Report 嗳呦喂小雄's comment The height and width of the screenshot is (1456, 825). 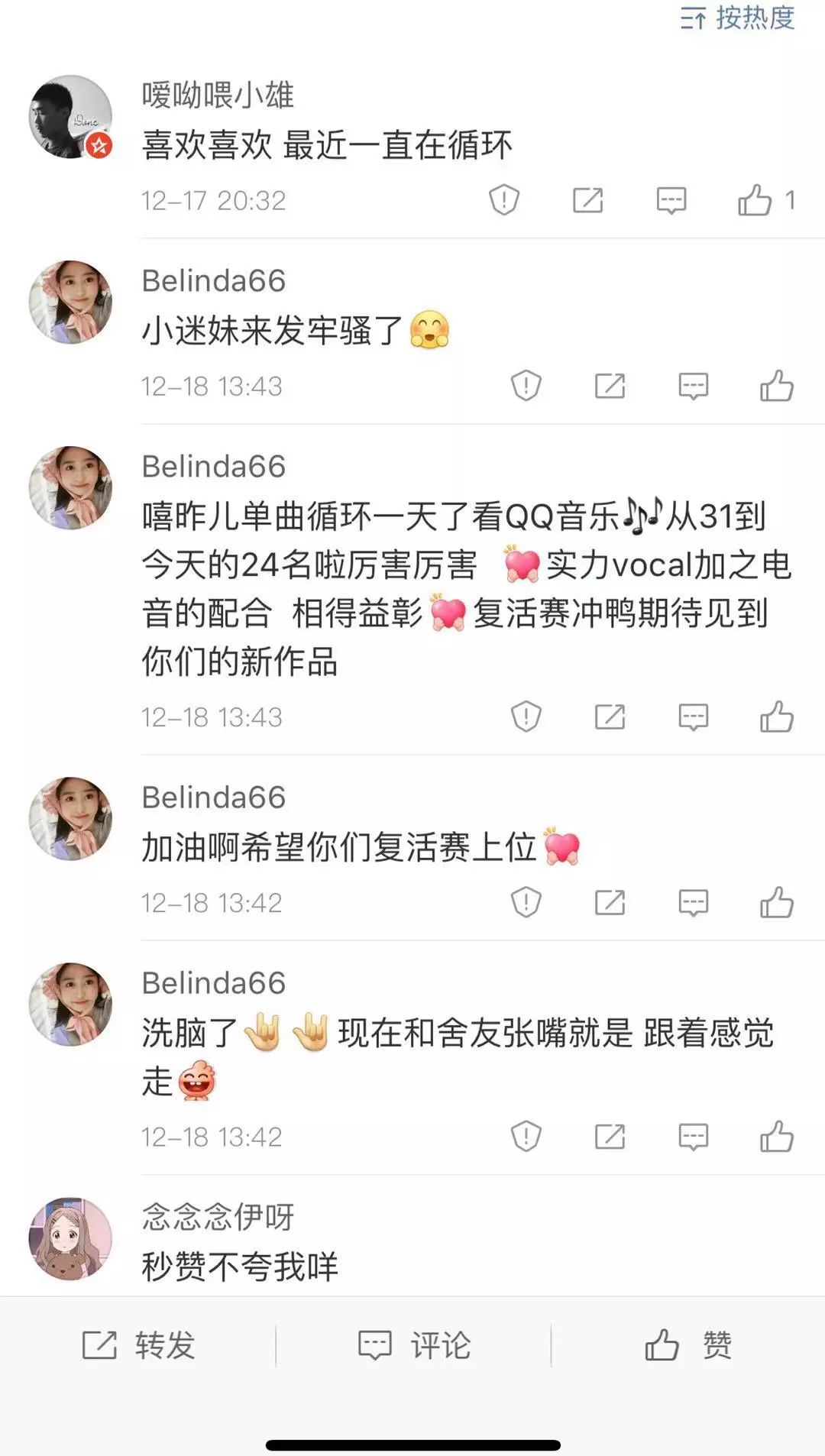point(504,201)
